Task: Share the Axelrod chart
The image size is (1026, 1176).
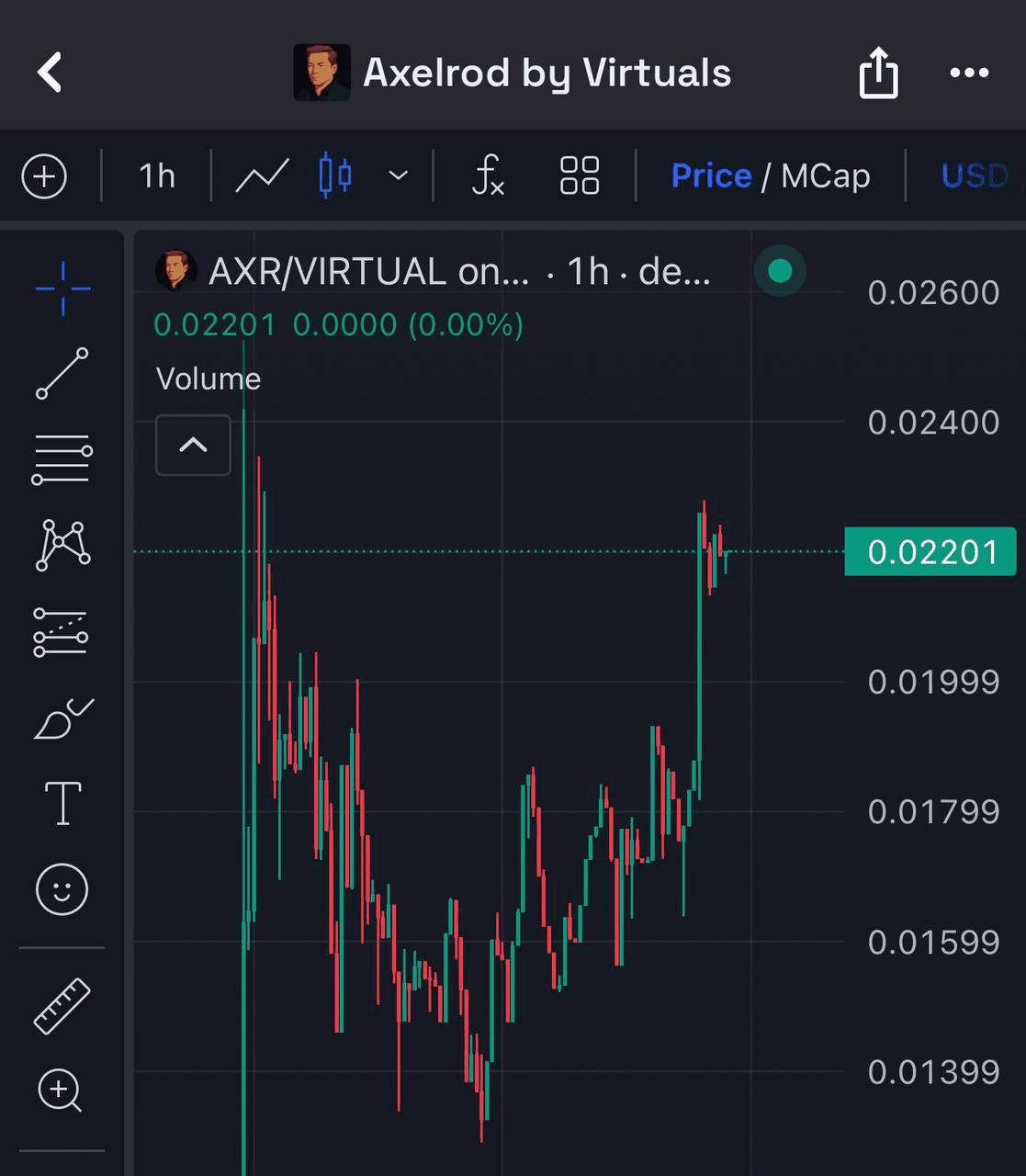Action: [877, 73]
